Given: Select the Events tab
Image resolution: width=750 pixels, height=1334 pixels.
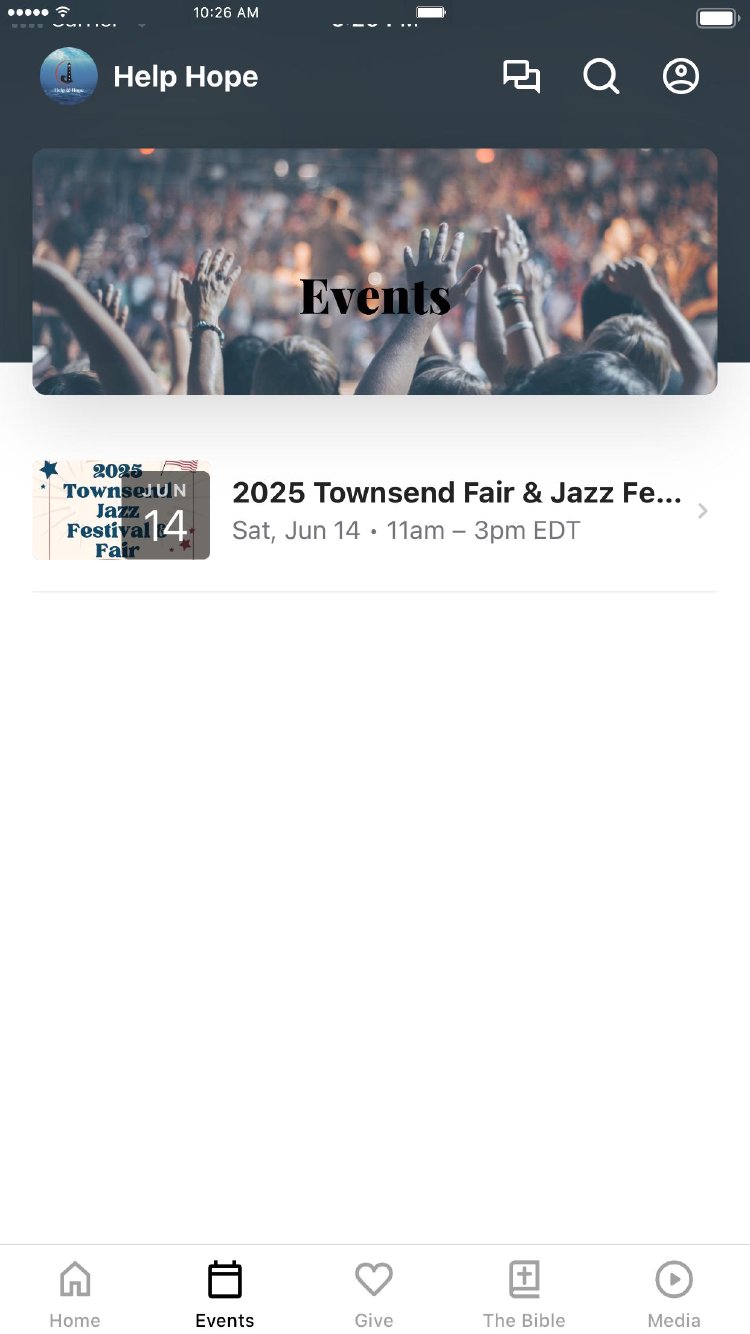Looking at the screenshot, I should click(x=225, y=1294).
